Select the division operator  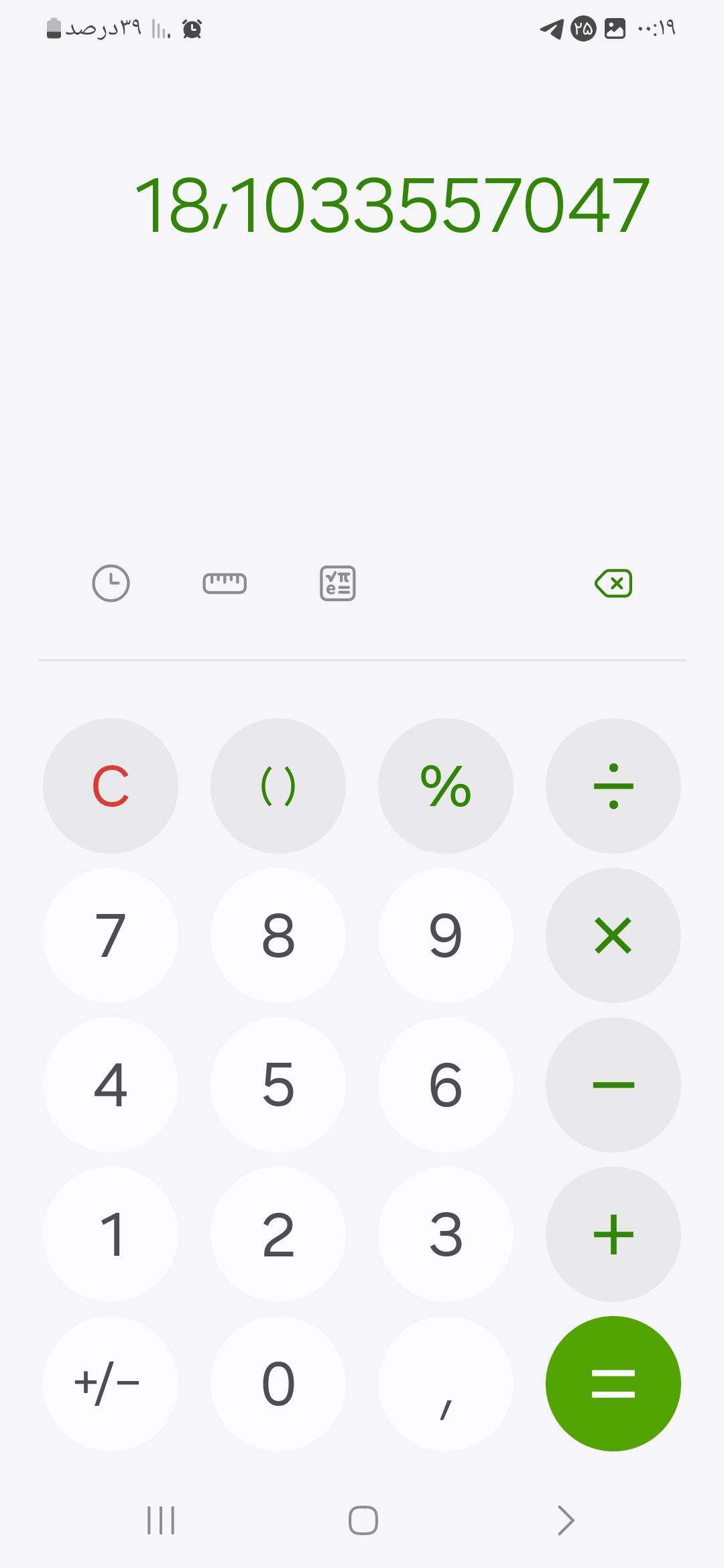click(x=613, y=786)
